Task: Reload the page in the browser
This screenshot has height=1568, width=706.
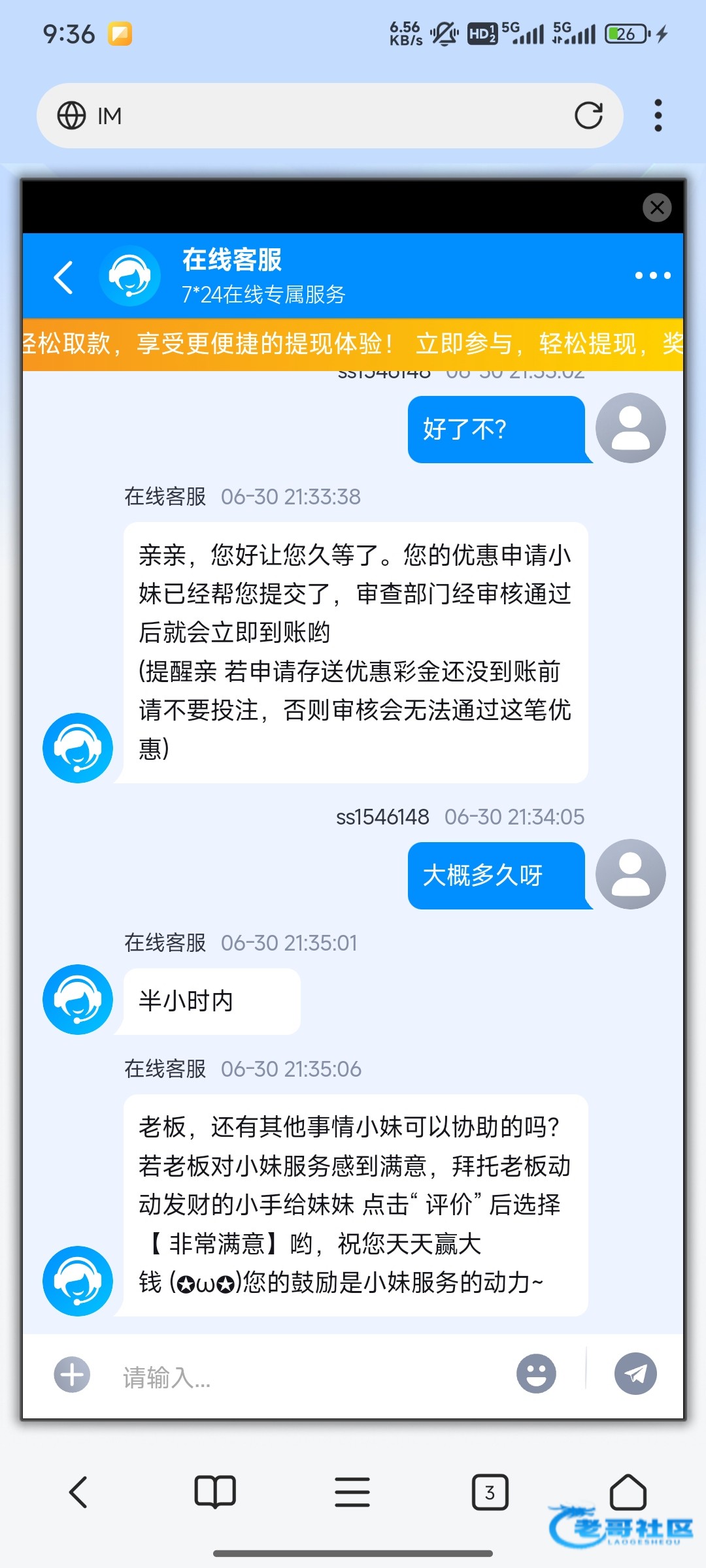Action: (x=588, y=116)
